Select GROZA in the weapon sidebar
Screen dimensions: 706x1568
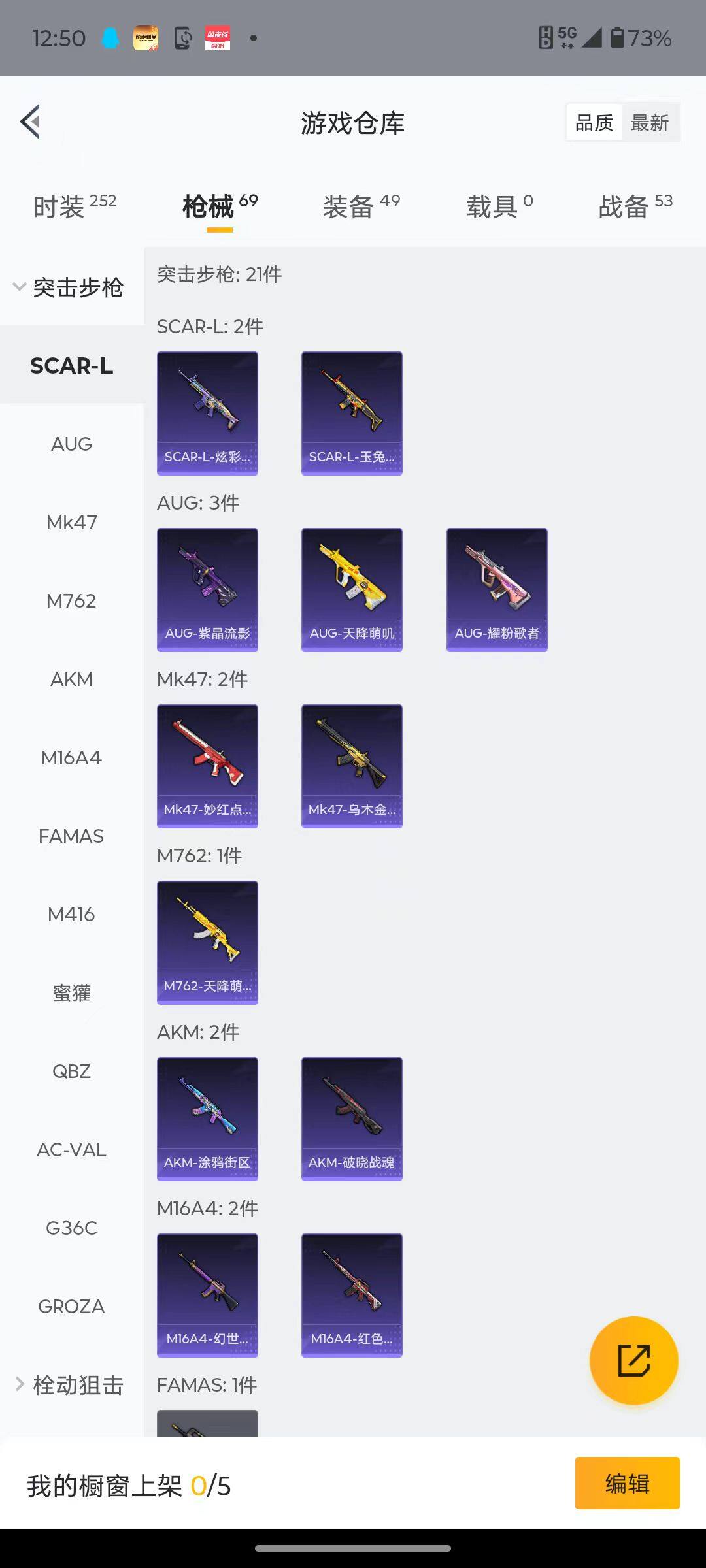(71, 1307)
